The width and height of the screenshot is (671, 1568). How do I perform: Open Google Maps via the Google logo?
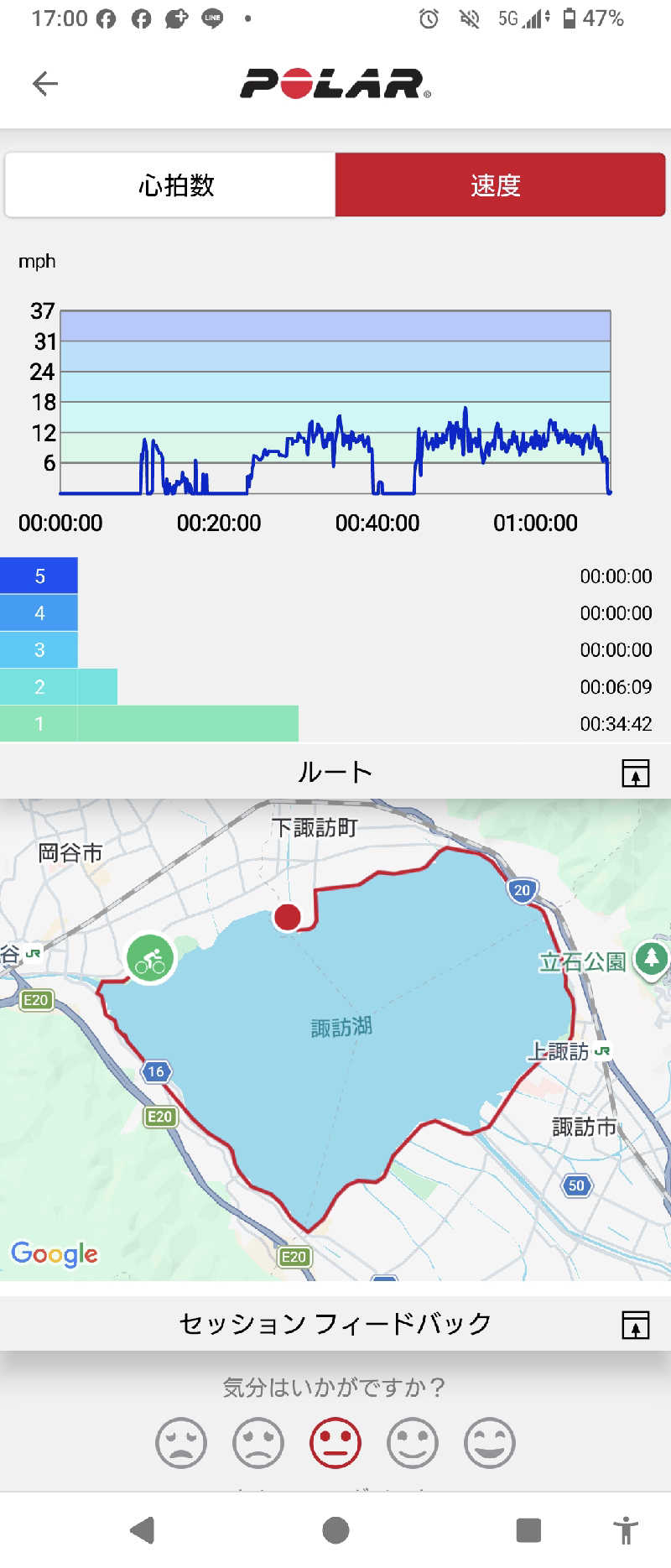(54, 1254)
